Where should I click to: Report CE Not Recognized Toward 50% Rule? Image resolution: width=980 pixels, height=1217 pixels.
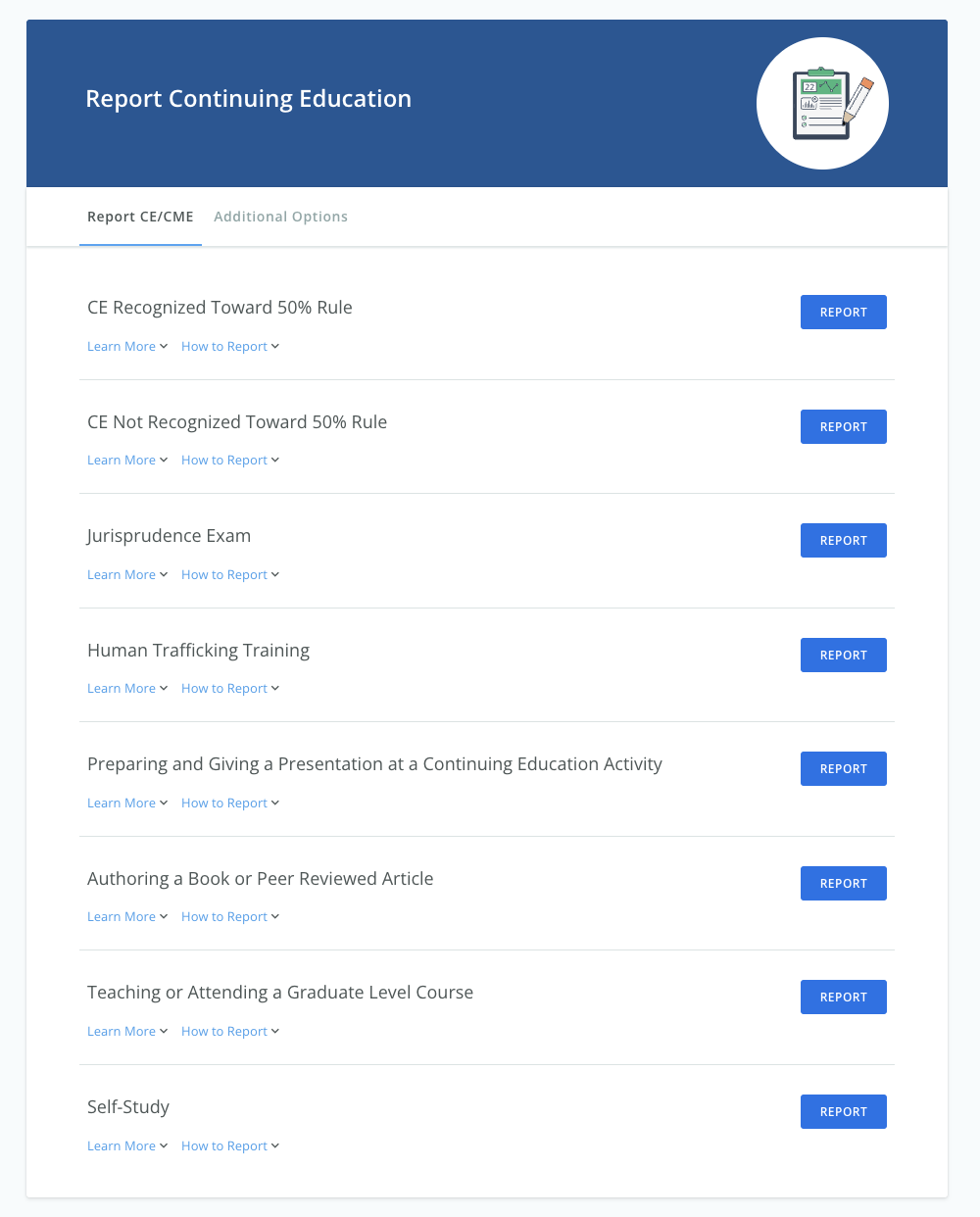click(843, 427)
